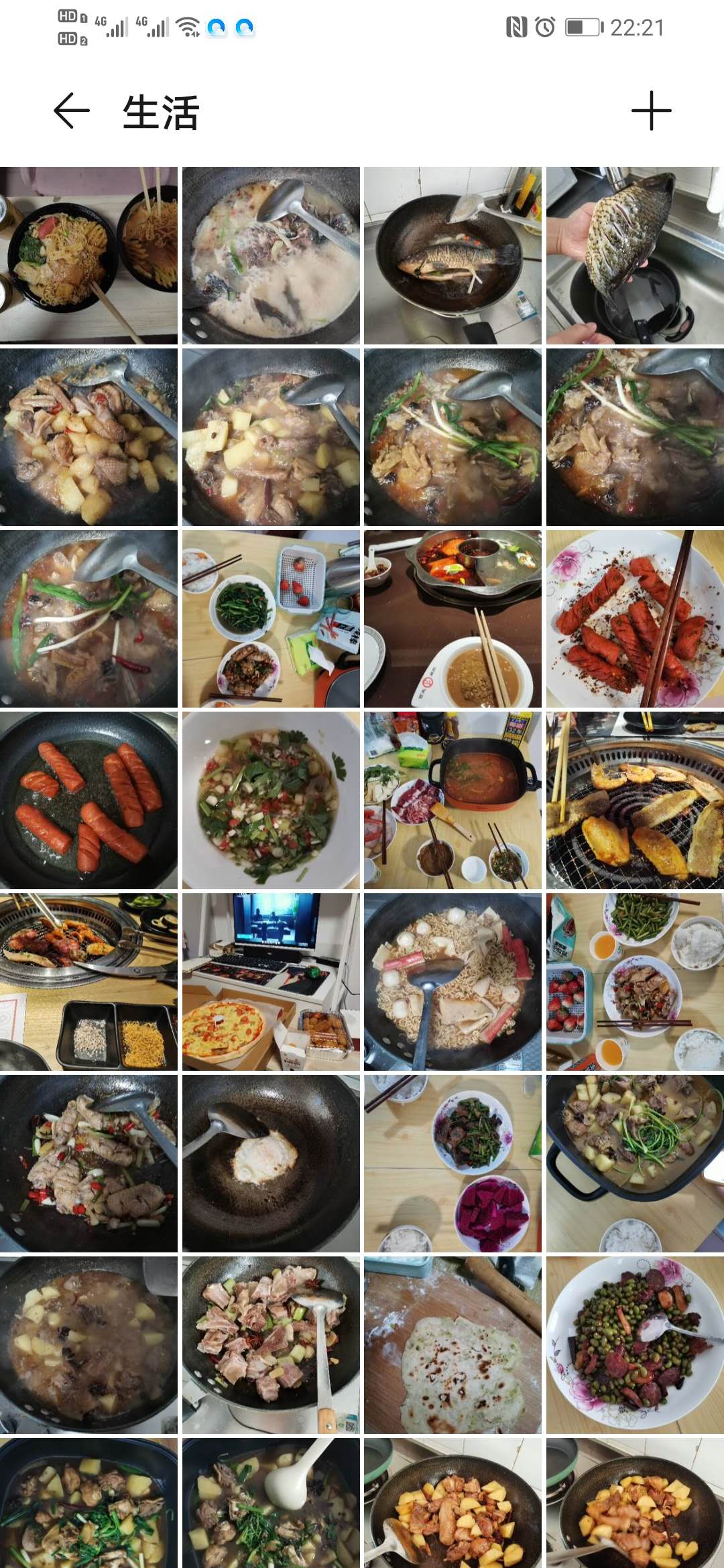724x1568 pixels.
Task: Open the red soup electric pot photo
Action: 452,800
